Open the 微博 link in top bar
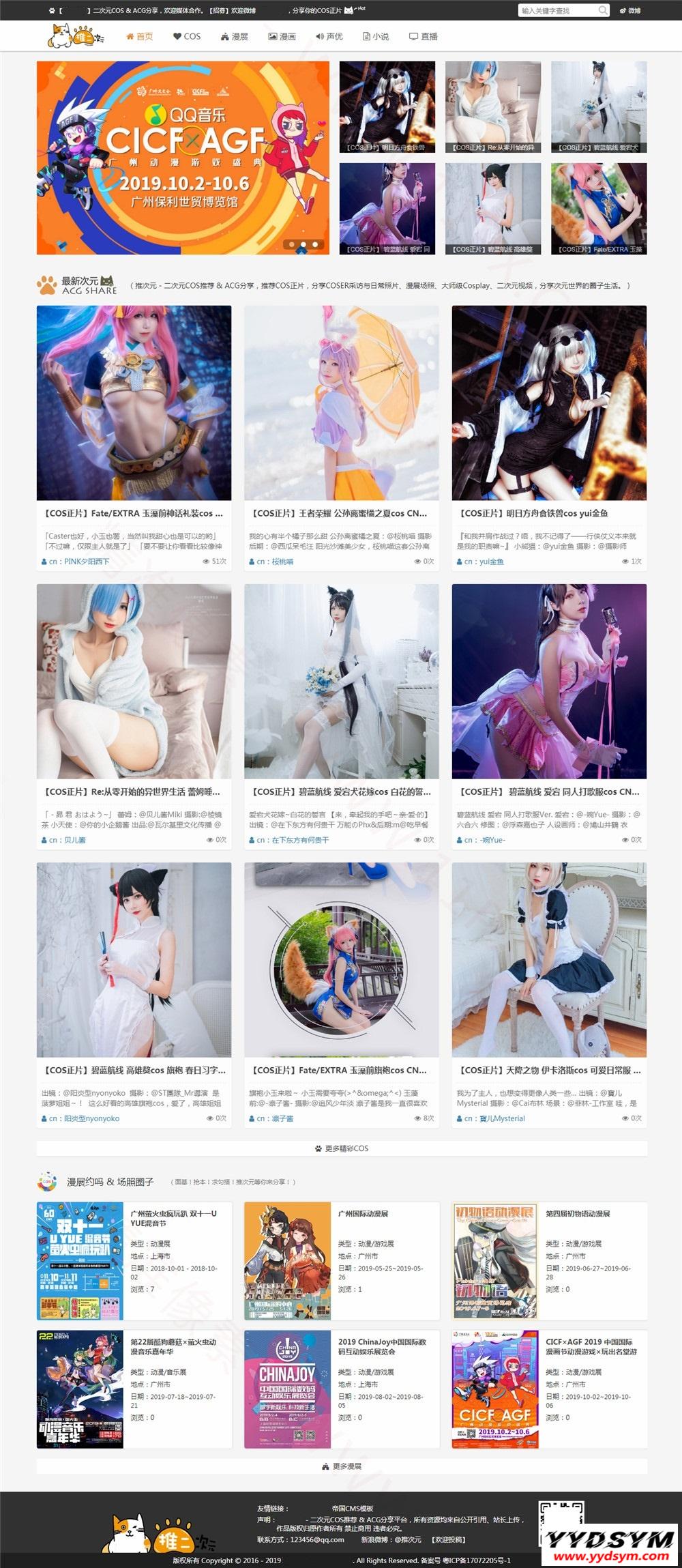The width and height of the screenshot is (682, 1568). pos(629,10)
